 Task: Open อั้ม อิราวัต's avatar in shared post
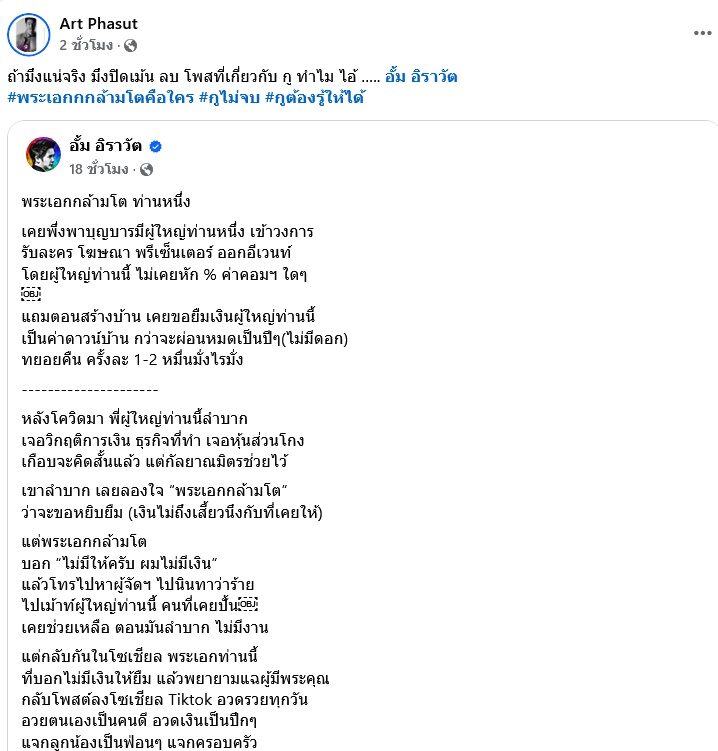46,157
